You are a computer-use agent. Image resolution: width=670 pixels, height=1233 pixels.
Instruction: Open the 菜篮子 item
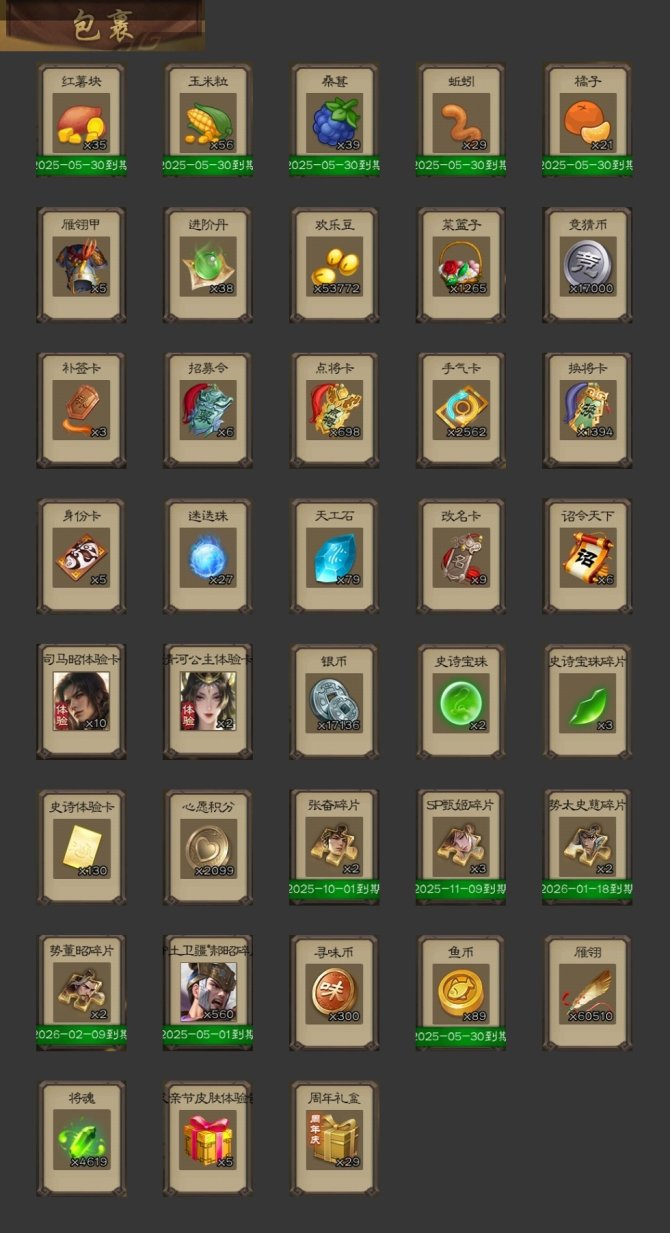coord(461,267)
